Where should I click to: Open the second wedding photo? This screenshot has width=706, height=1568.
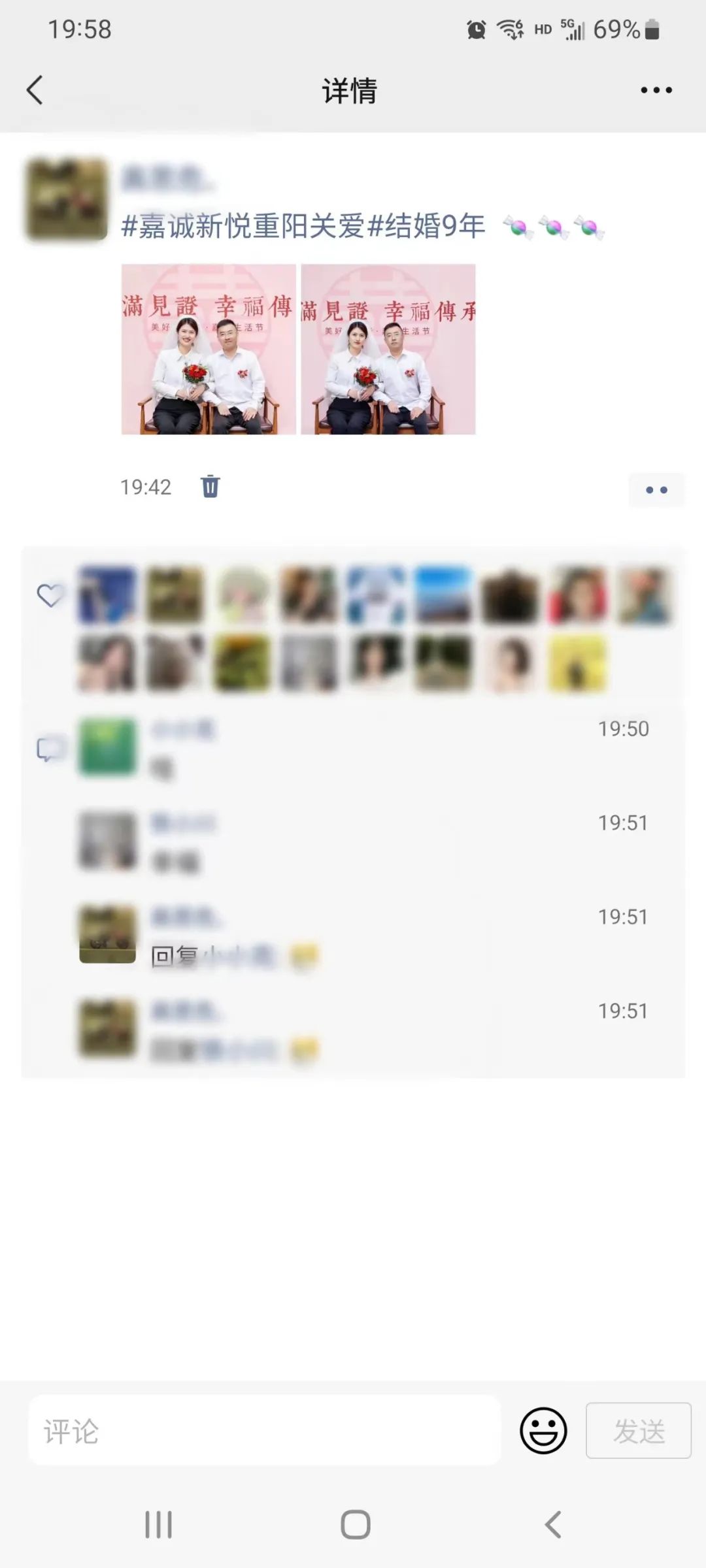pos(388,350)
